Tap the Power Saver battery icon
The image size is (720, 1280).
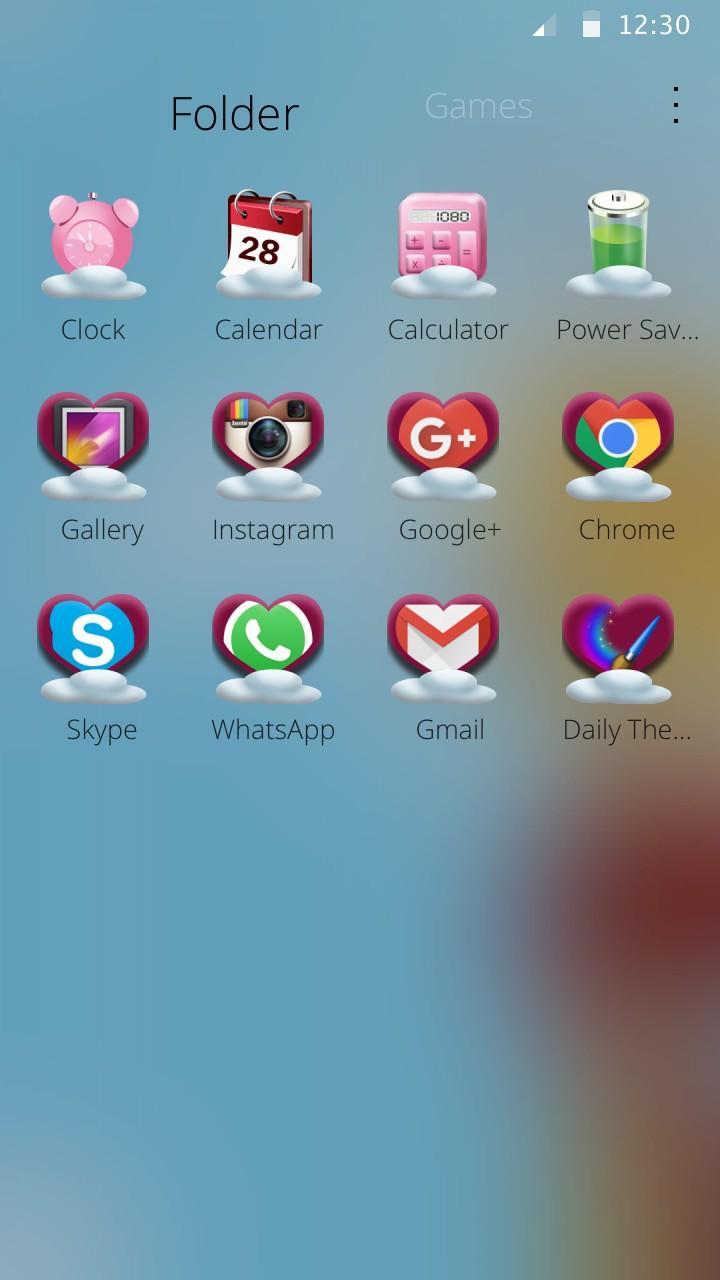(618, 240)
